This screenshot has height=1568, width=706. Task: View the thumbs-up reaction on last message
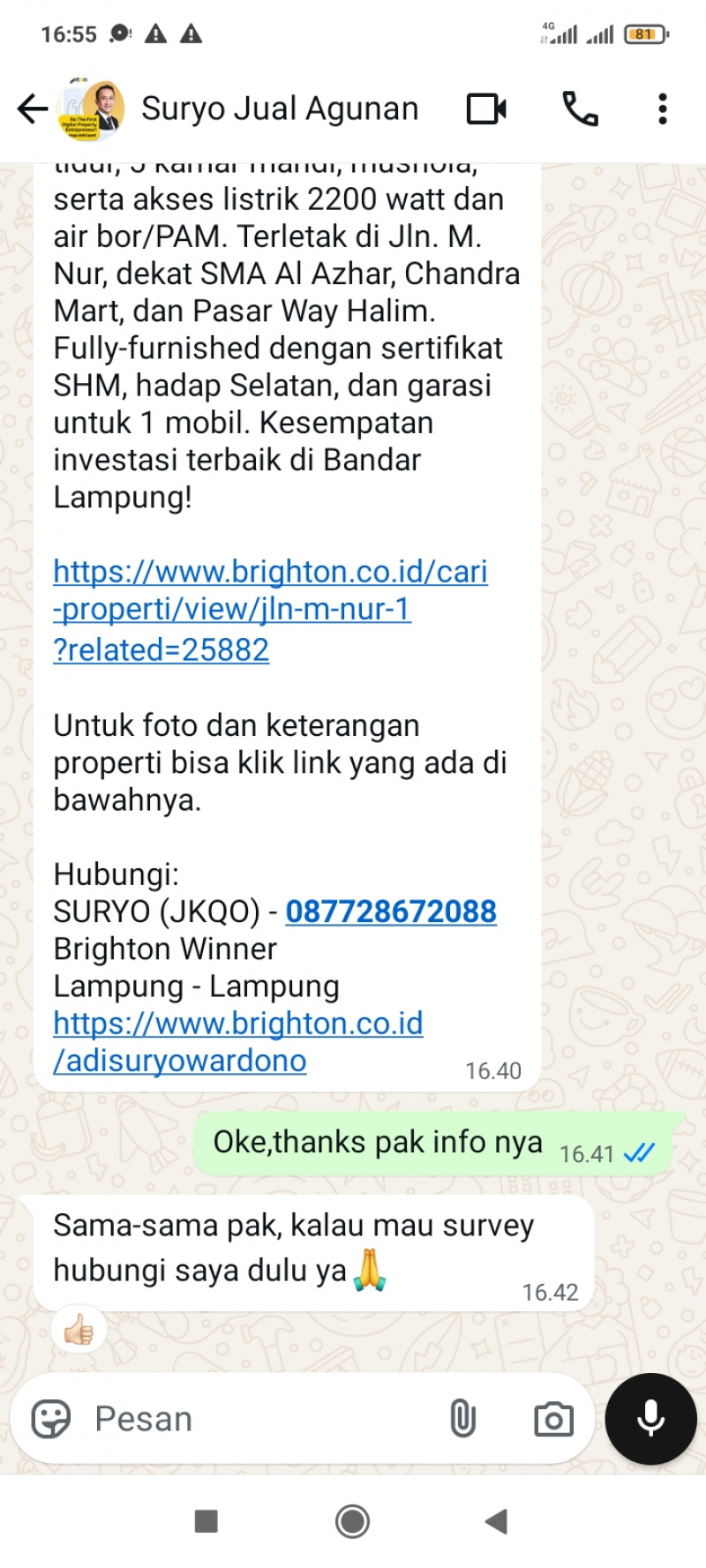pyautogui.click(x=79, y=1329)
